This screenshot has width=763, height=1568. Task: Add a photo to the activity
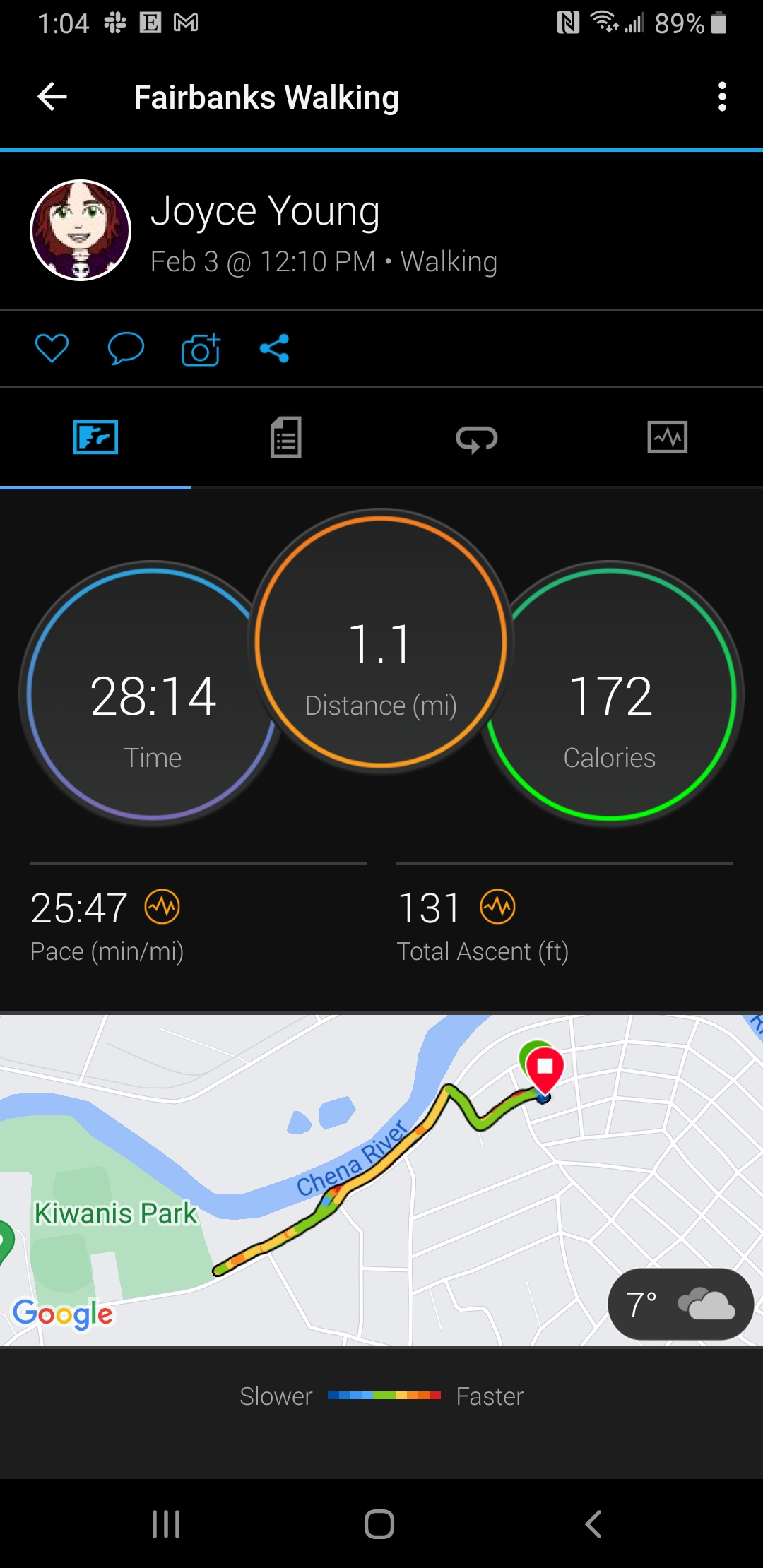coord(201,348)
